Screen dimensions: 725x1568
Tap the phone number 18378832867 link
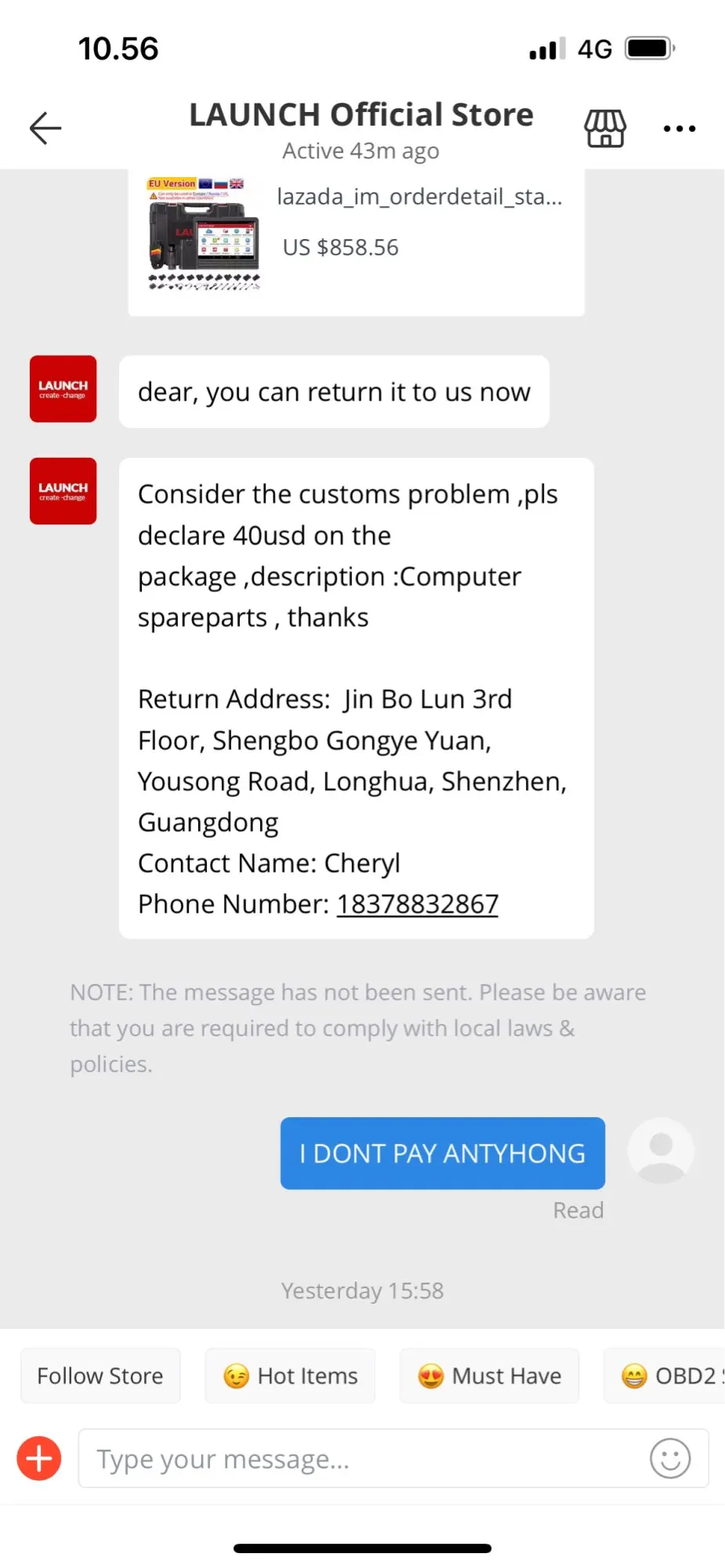(x=417, y=904)
